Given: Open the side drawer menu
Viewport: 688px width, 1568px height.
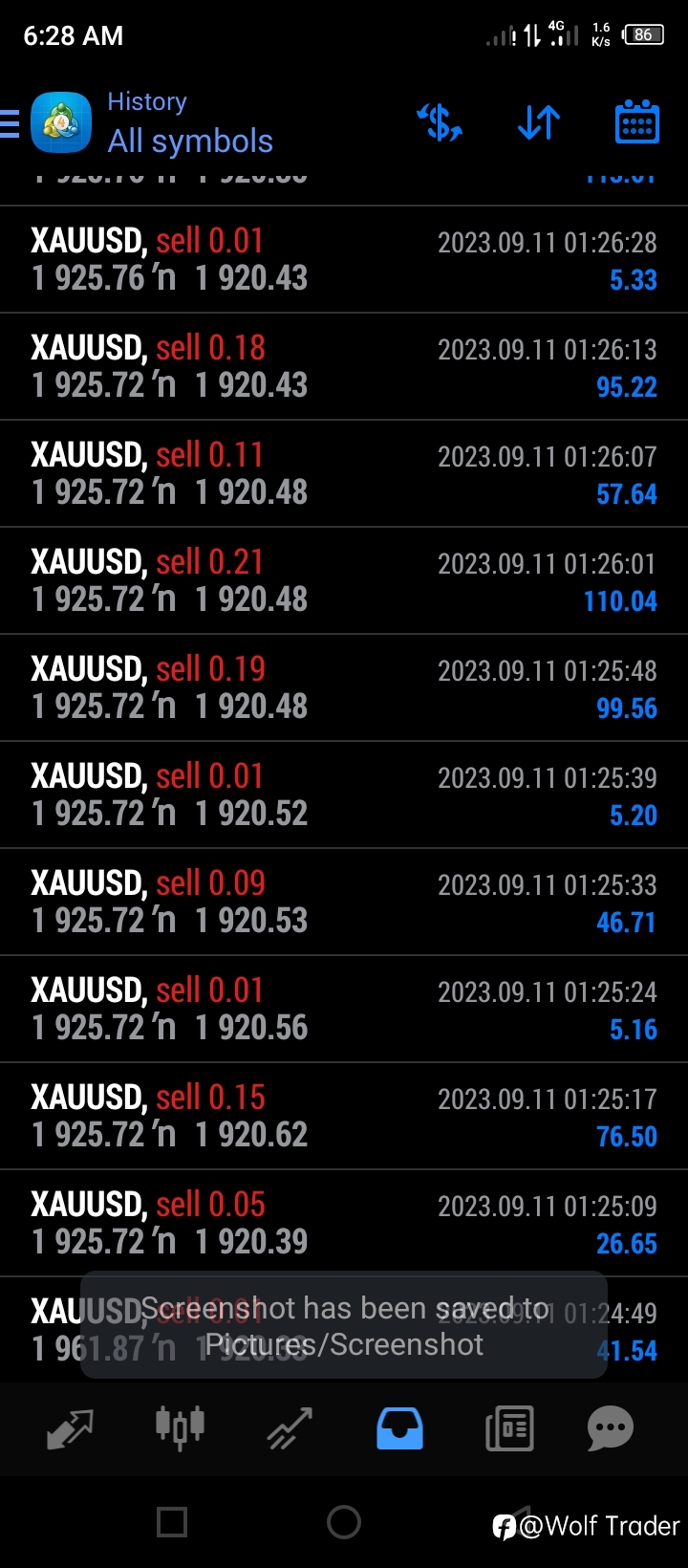Looking at the screenshot, I should click(x=10, y=124).
